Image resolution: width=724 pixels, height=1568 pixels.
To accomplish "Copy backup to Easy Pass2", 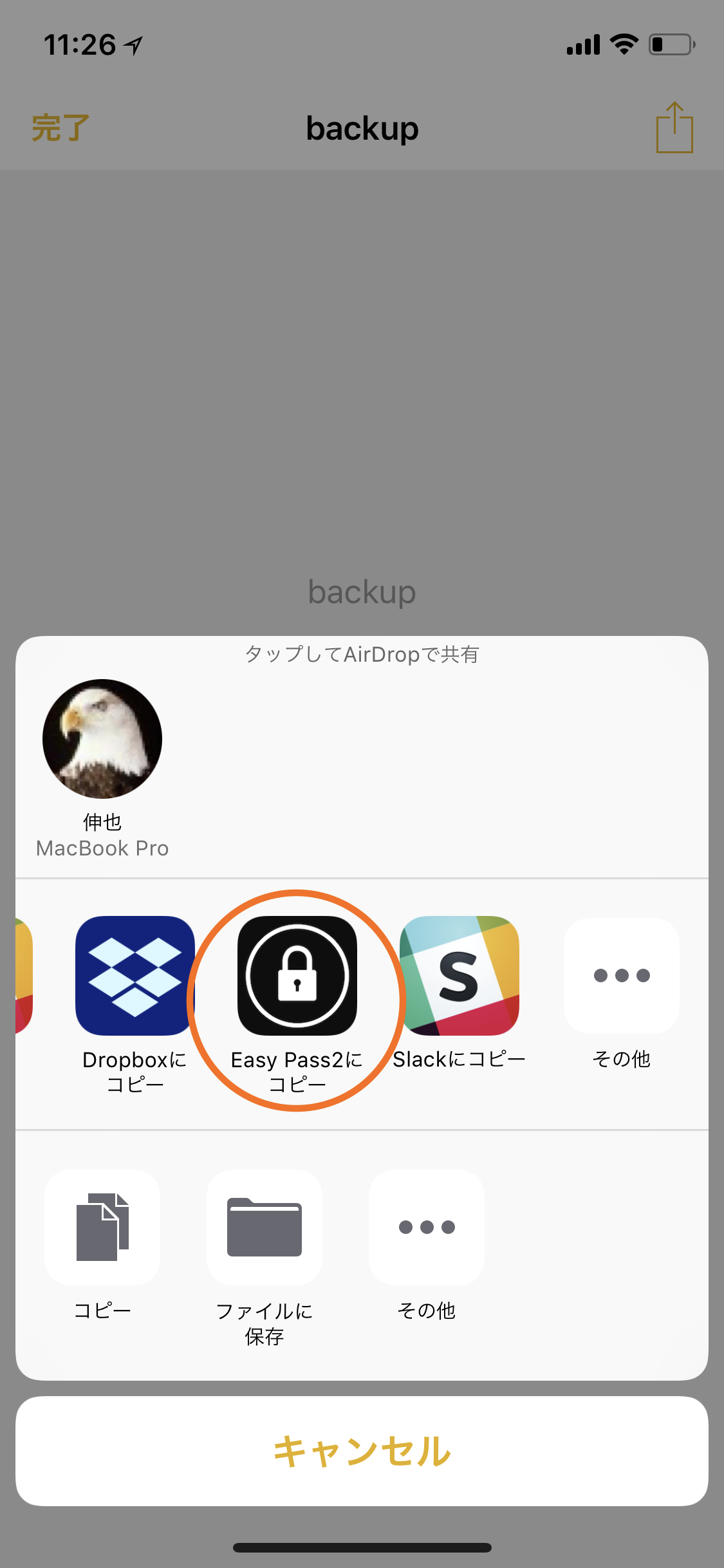I will [x=297, y=976].
